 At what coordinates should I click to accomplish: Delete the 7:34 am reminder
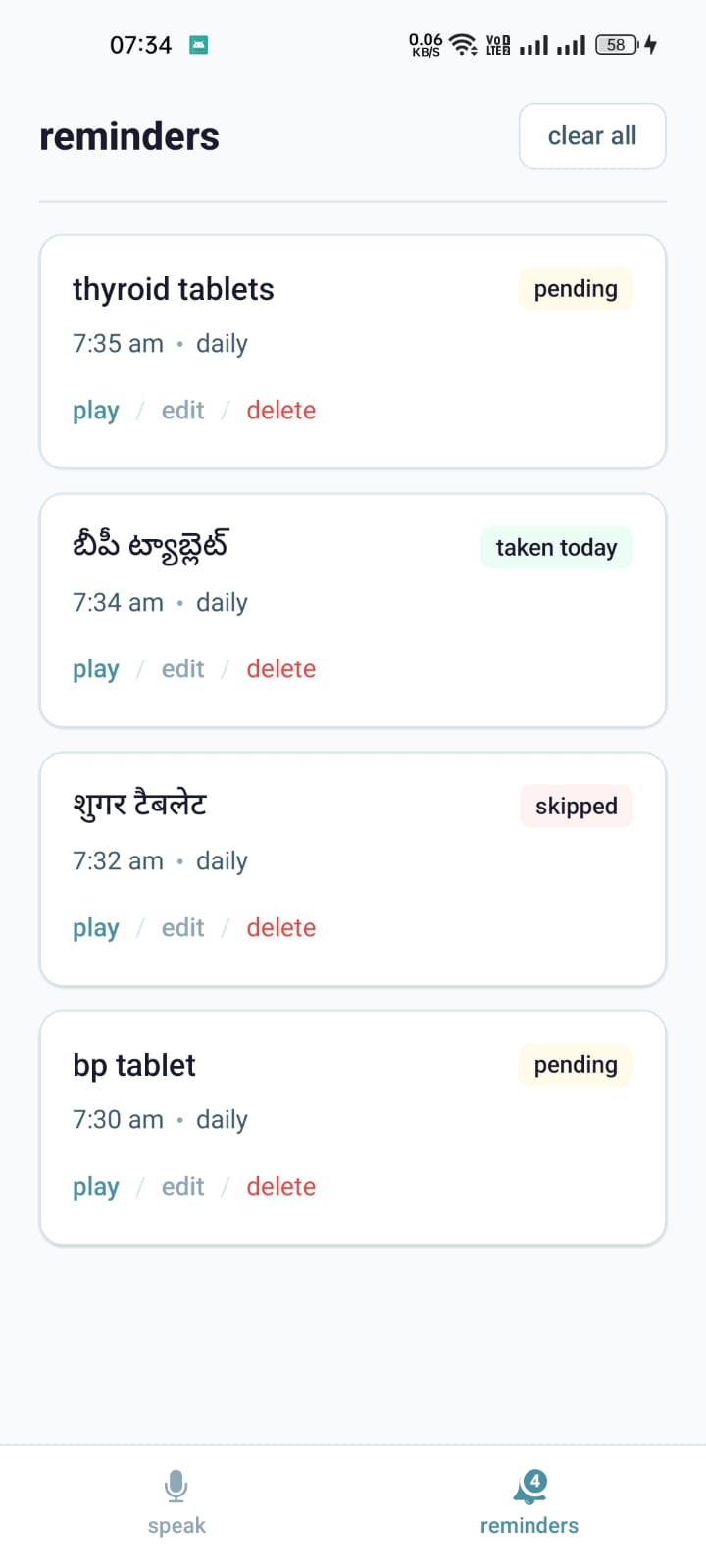[x=281, y=669]
